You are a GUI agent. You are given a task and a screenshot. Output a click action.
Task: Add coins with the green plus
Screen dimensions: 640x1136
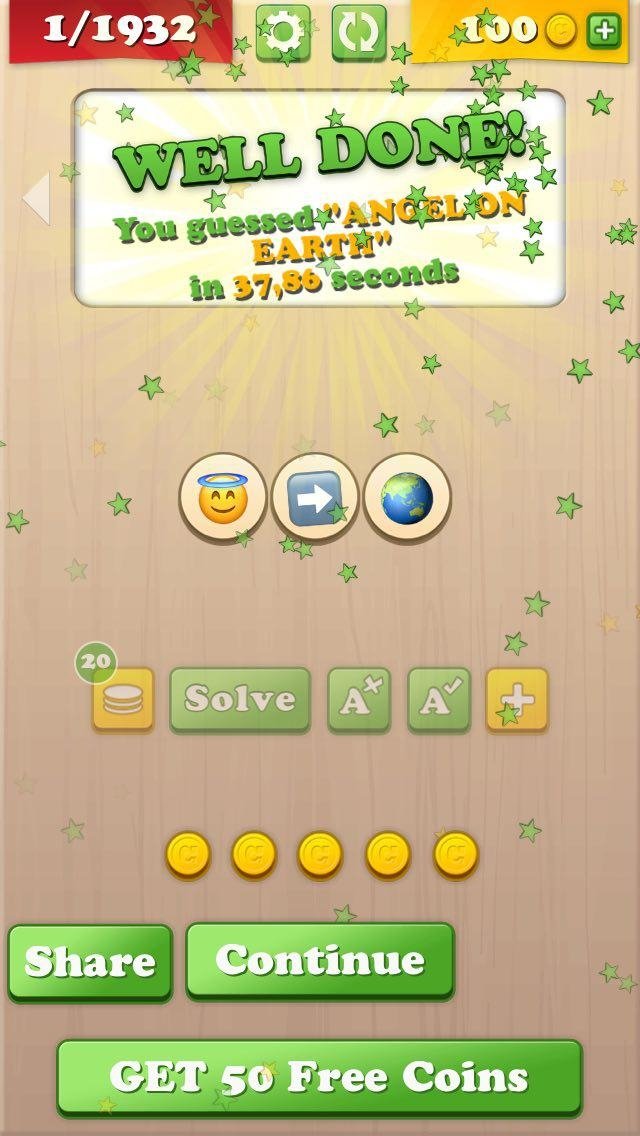tap(604, 31)
